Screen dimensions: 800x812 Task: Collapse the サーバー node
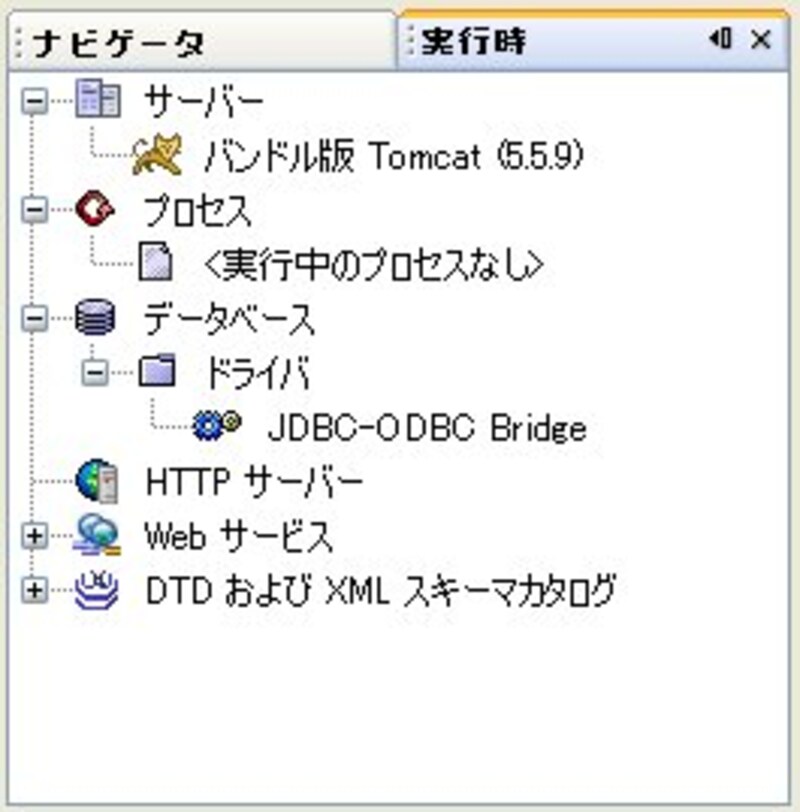35,101
